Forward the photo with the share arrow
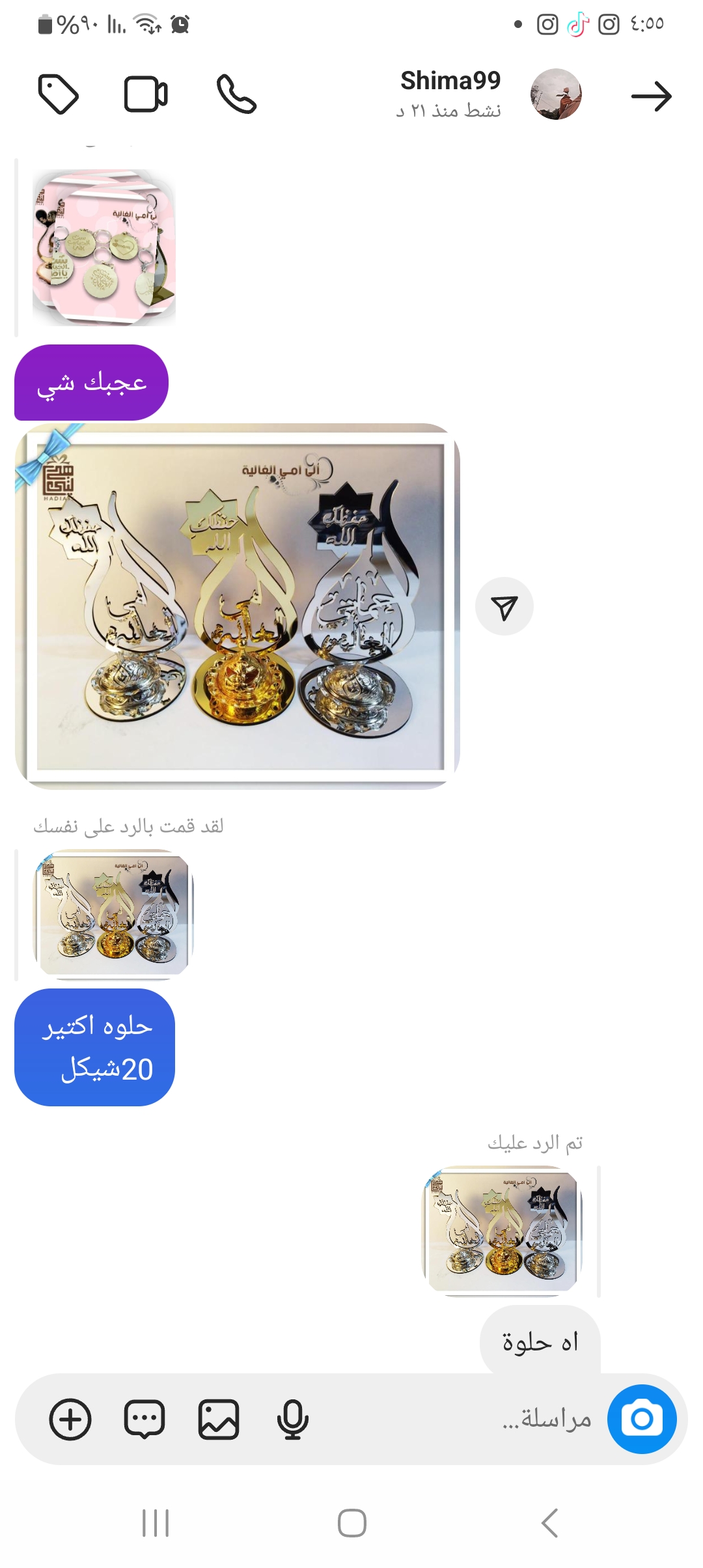The width and height of the screenshot is (703, 1568). [504, 607]
